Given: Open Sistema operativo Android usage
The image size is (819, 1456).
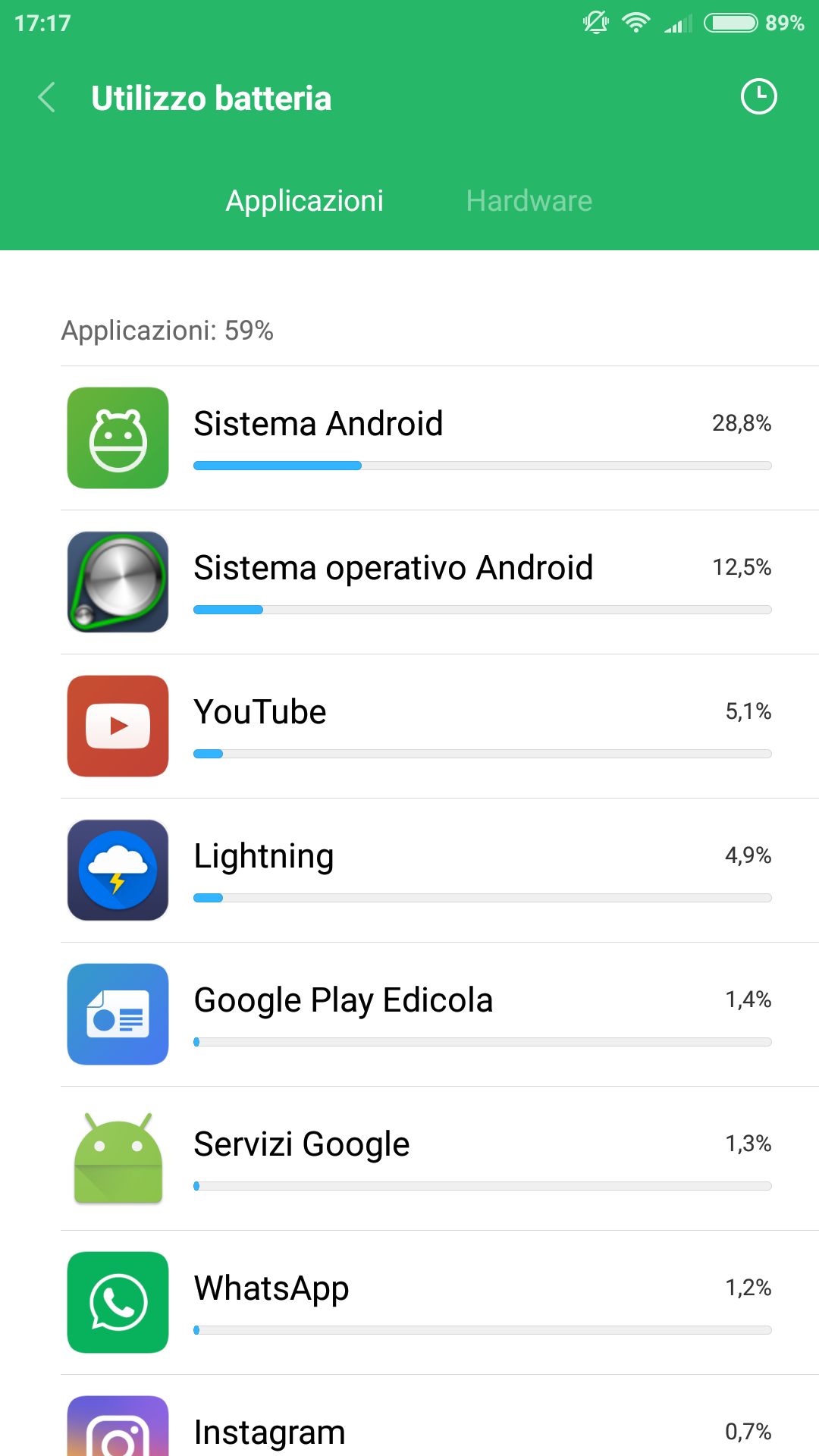Looking at the screenshot, I should pos(440,582).
